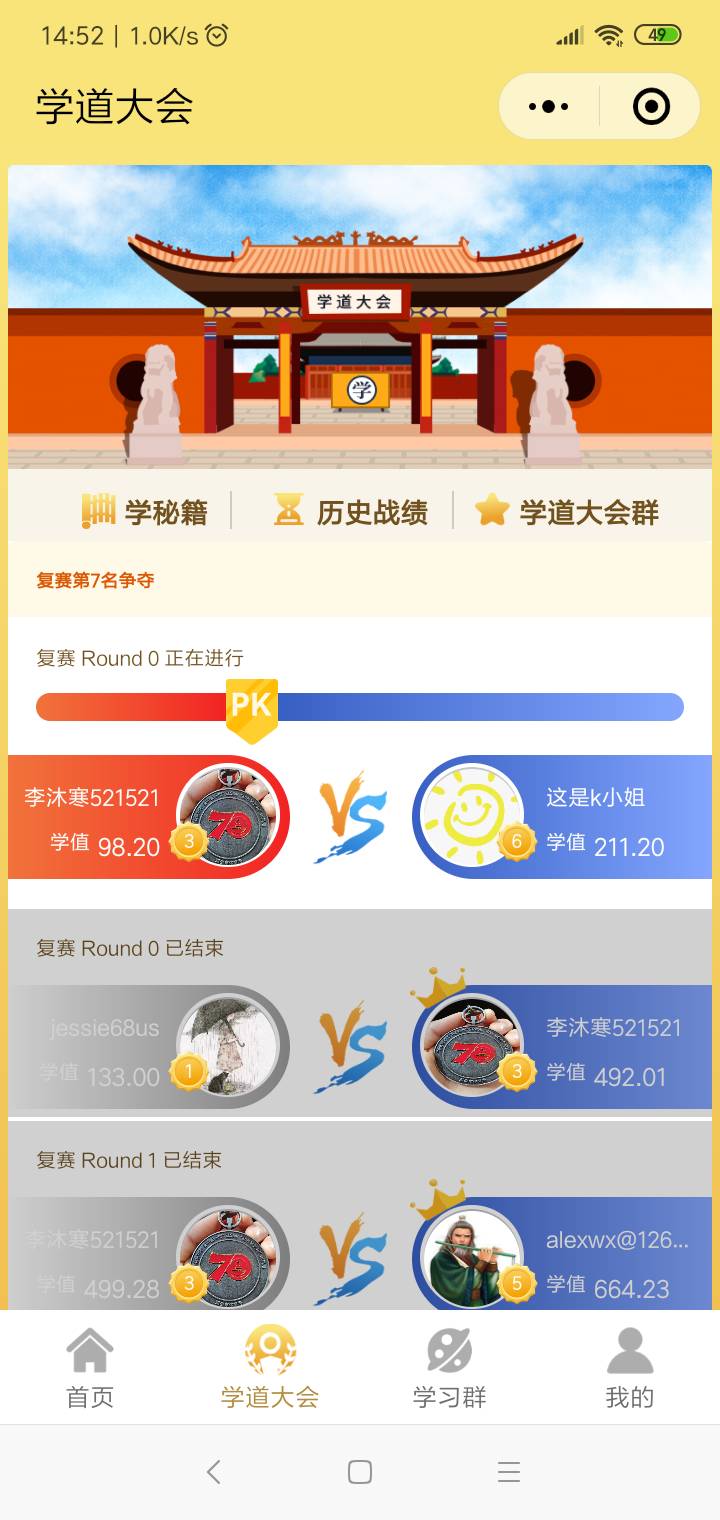Screen dimensions: 720x1520
Task: Switch to 学习群 tab
Action: [x=450, y=1367]
